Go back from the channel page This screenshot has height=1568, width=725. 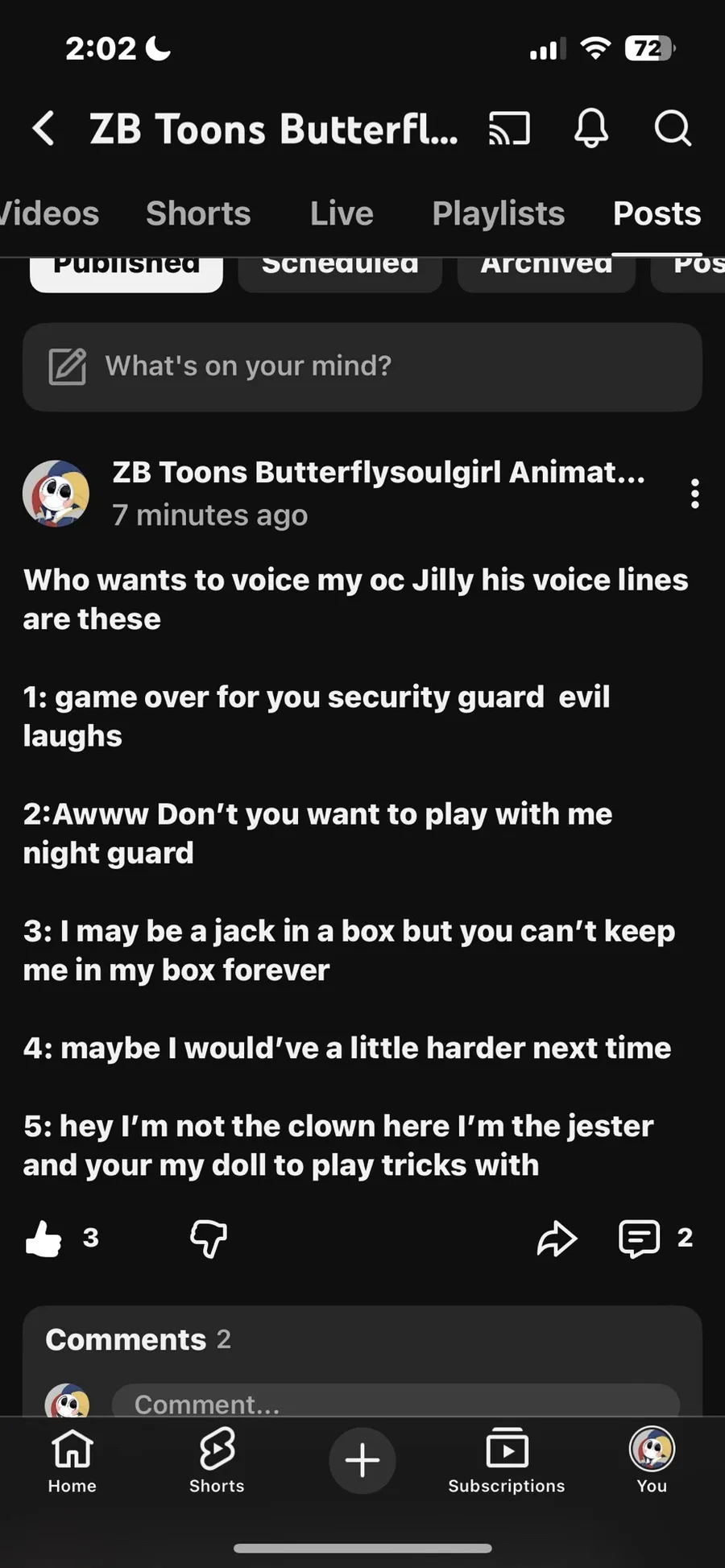43,128
